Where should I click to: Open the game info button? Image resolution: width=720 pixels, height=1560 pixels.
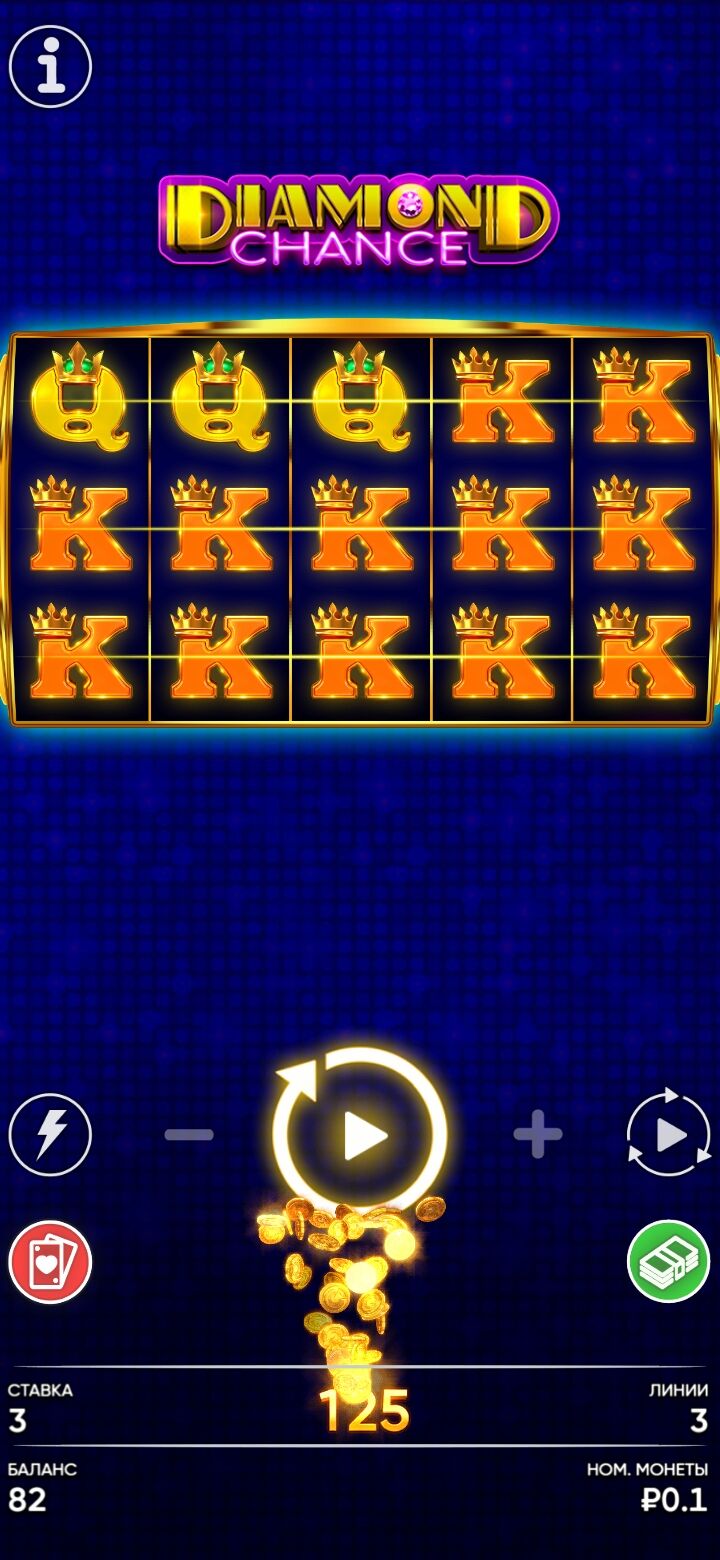(x=50, y=67)
